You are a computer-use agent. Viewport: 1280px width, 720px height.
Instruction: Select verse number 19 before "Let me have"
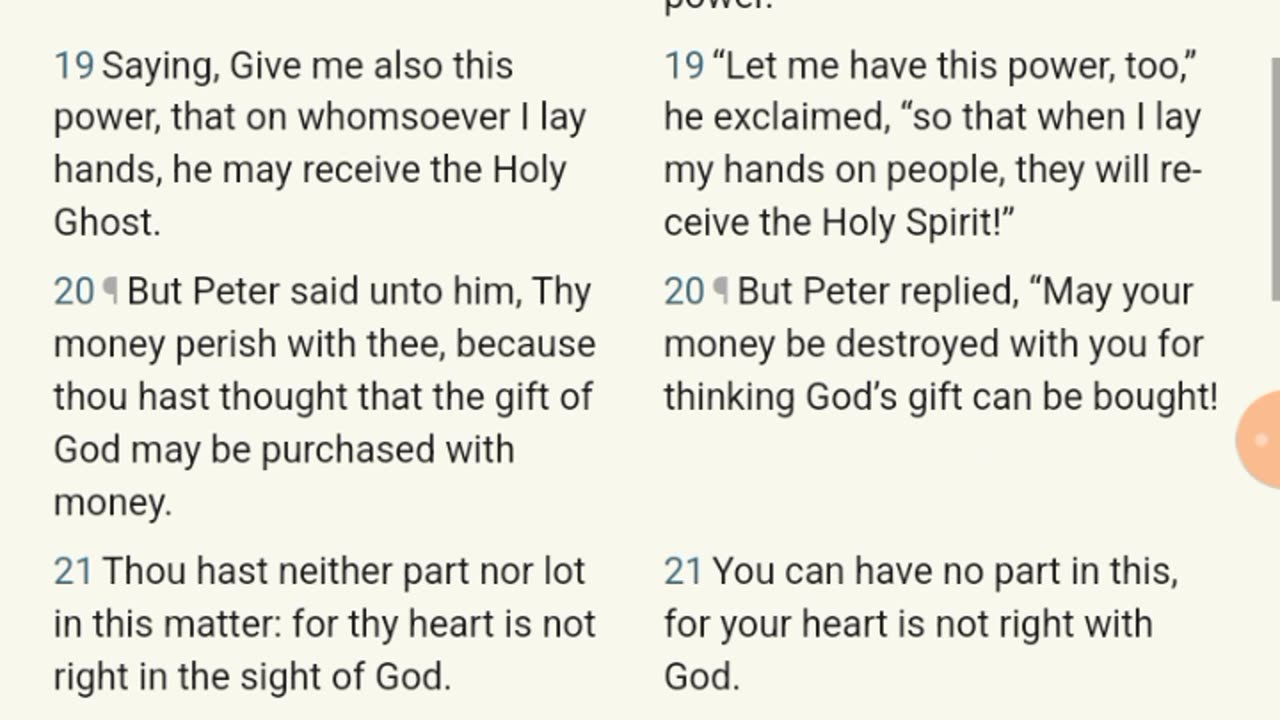(684, 66)
